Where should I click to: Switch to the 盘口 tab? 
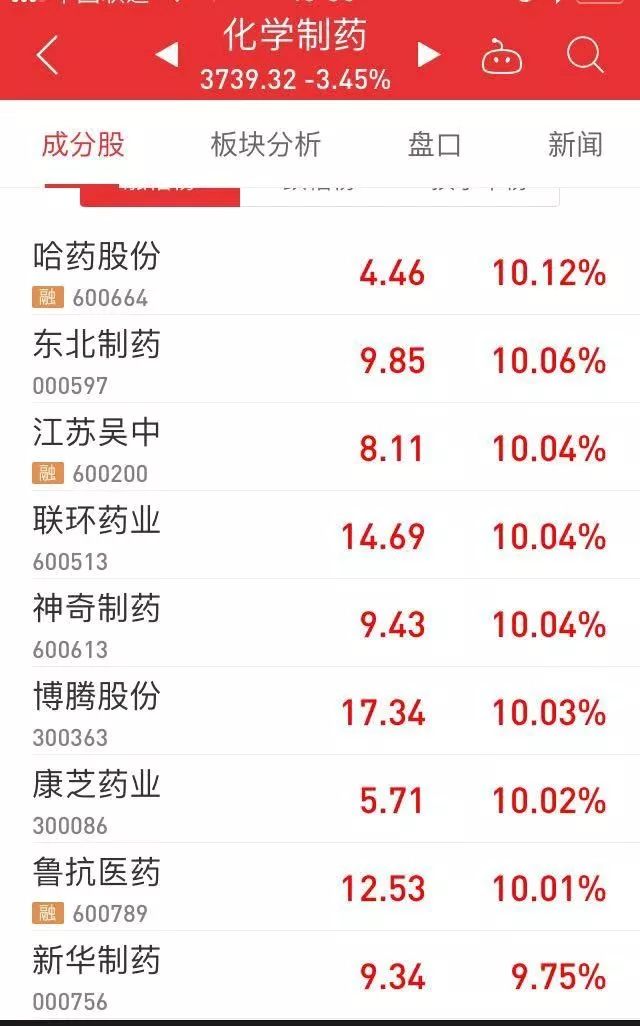[435, 145]
